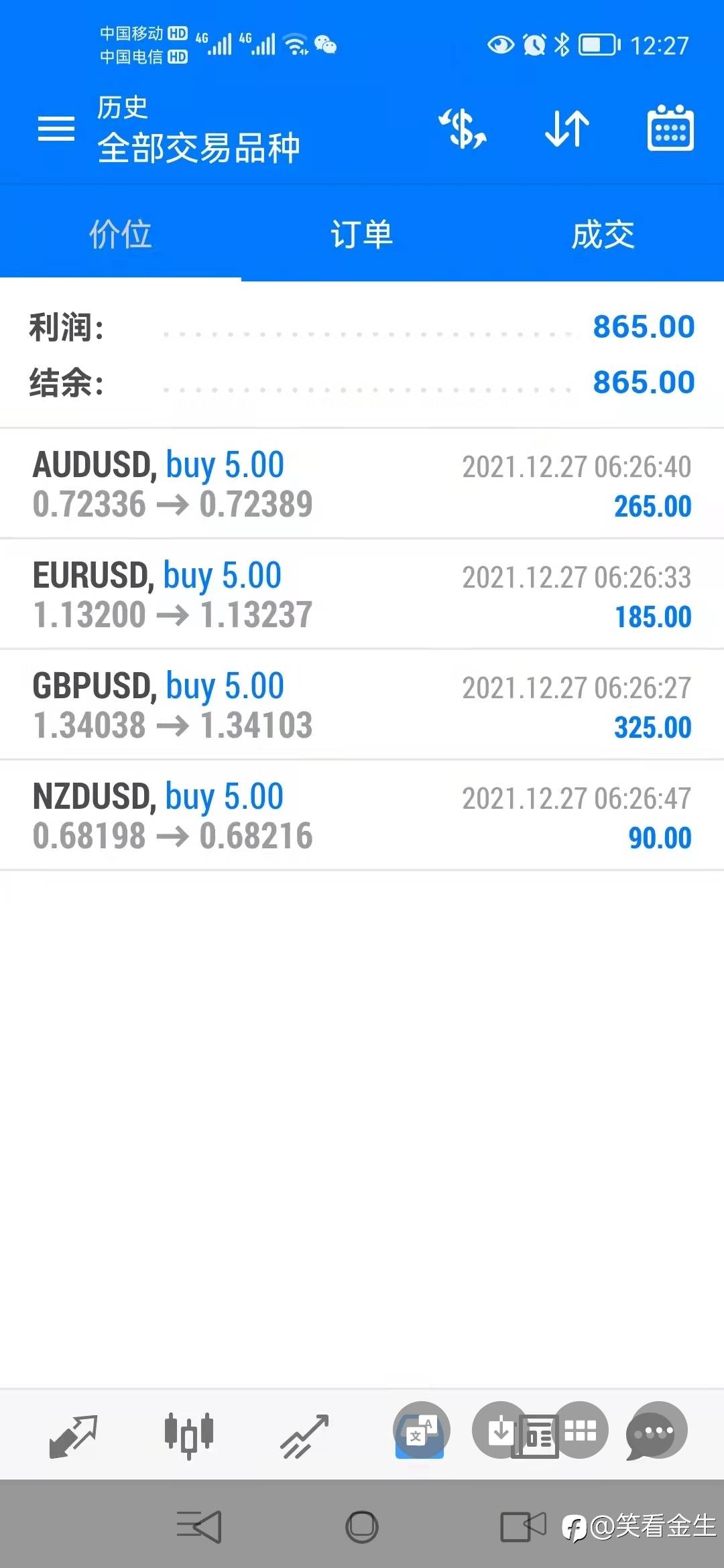This screenshot has width=724, height=1568.
Task: Tap the floating grid overlay button
Action: [581, 1430]
